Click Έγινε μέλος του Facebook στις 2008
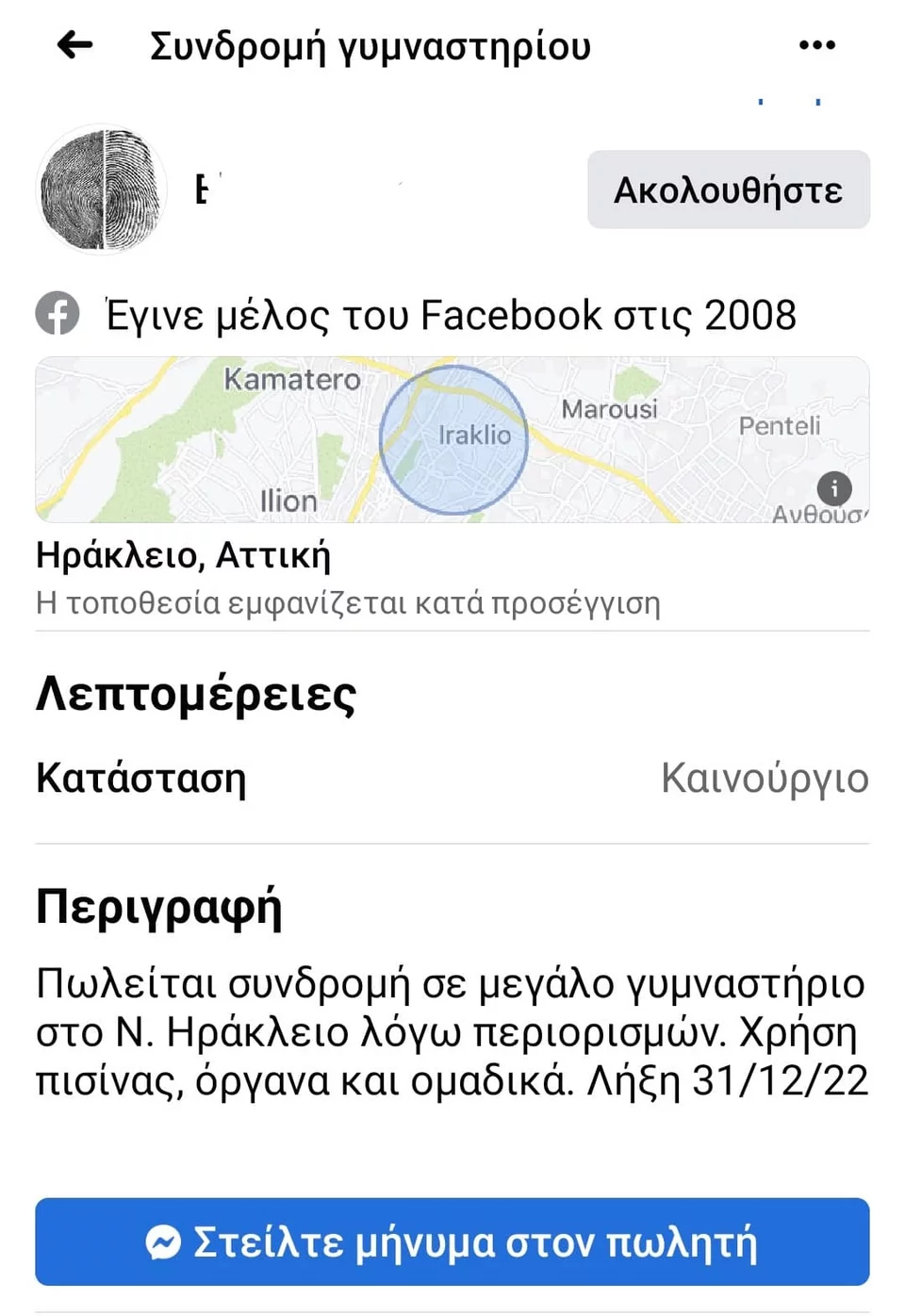905x1316 pixels. pyautogui.click(x=451, y=314)
